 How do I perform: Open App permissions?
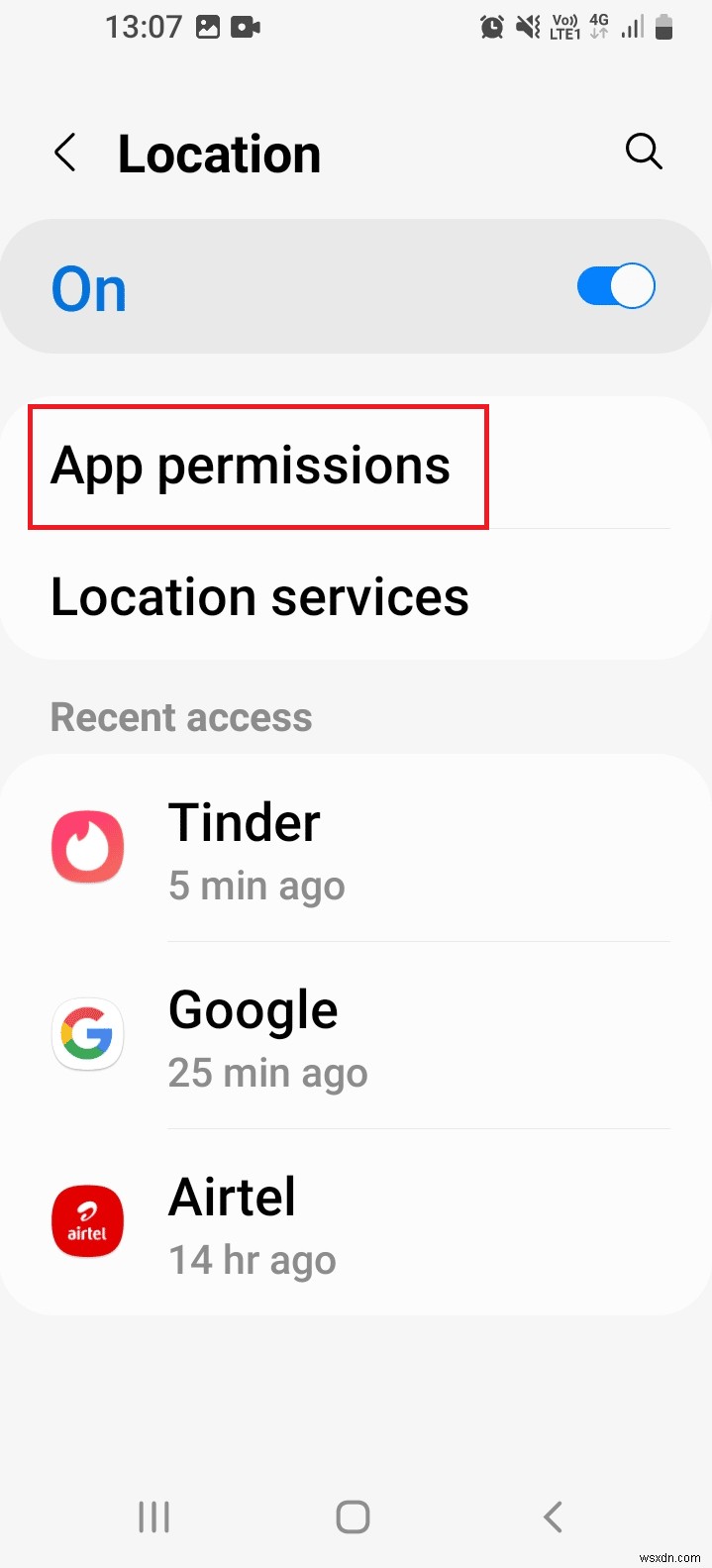pyautogui.click(x=356, y=465)
